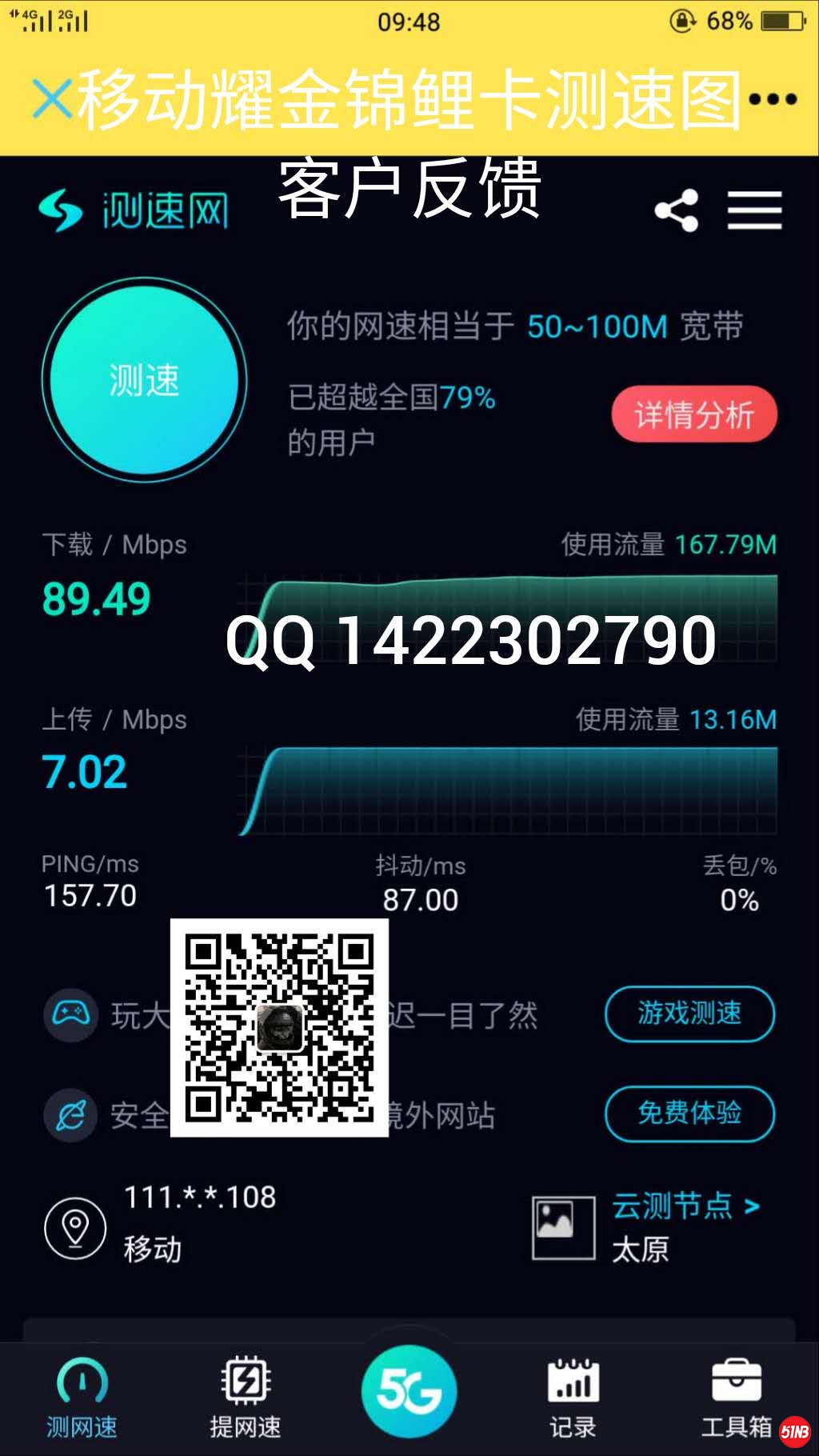Screen dimensions: 819x1456
Task: Launch 游戏测速 game speed test
Action: (689, 1014)
